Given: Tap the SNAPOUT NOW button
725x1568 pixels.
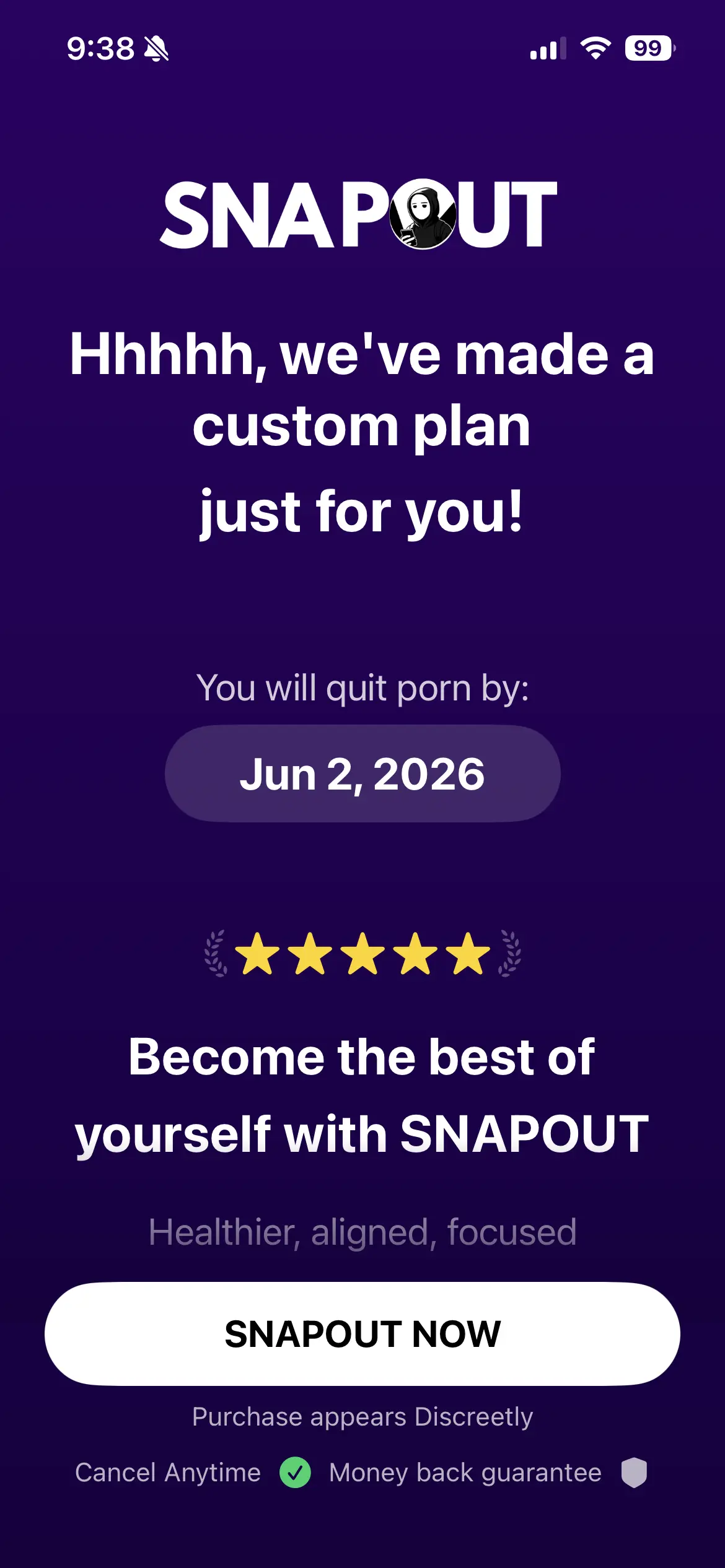Looking at the screenshot, I should [x=362, y=1333].
